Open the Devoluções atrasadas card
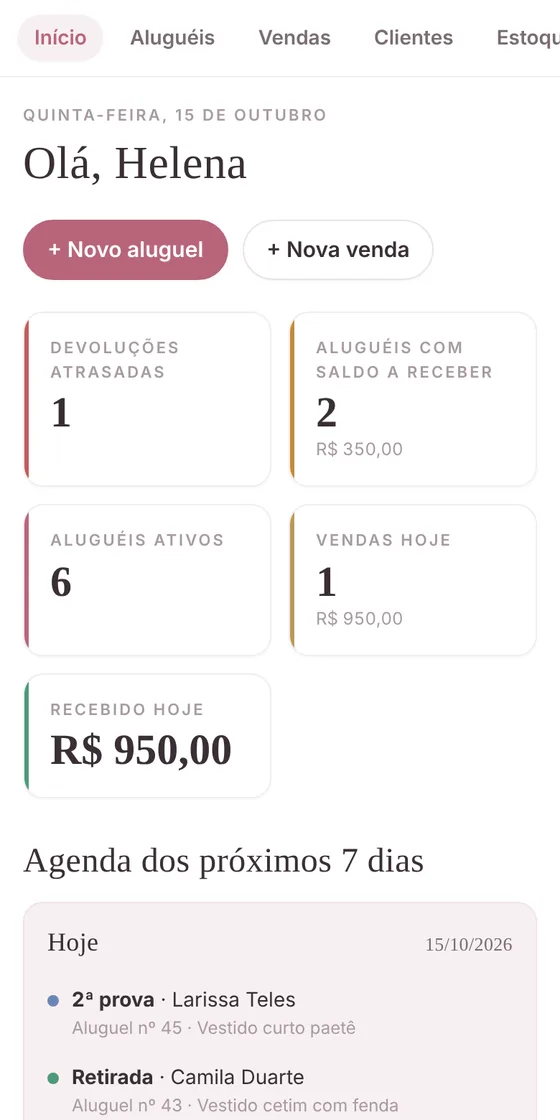This screenshot has width=560, height=1120. click(x=147, y=399)
